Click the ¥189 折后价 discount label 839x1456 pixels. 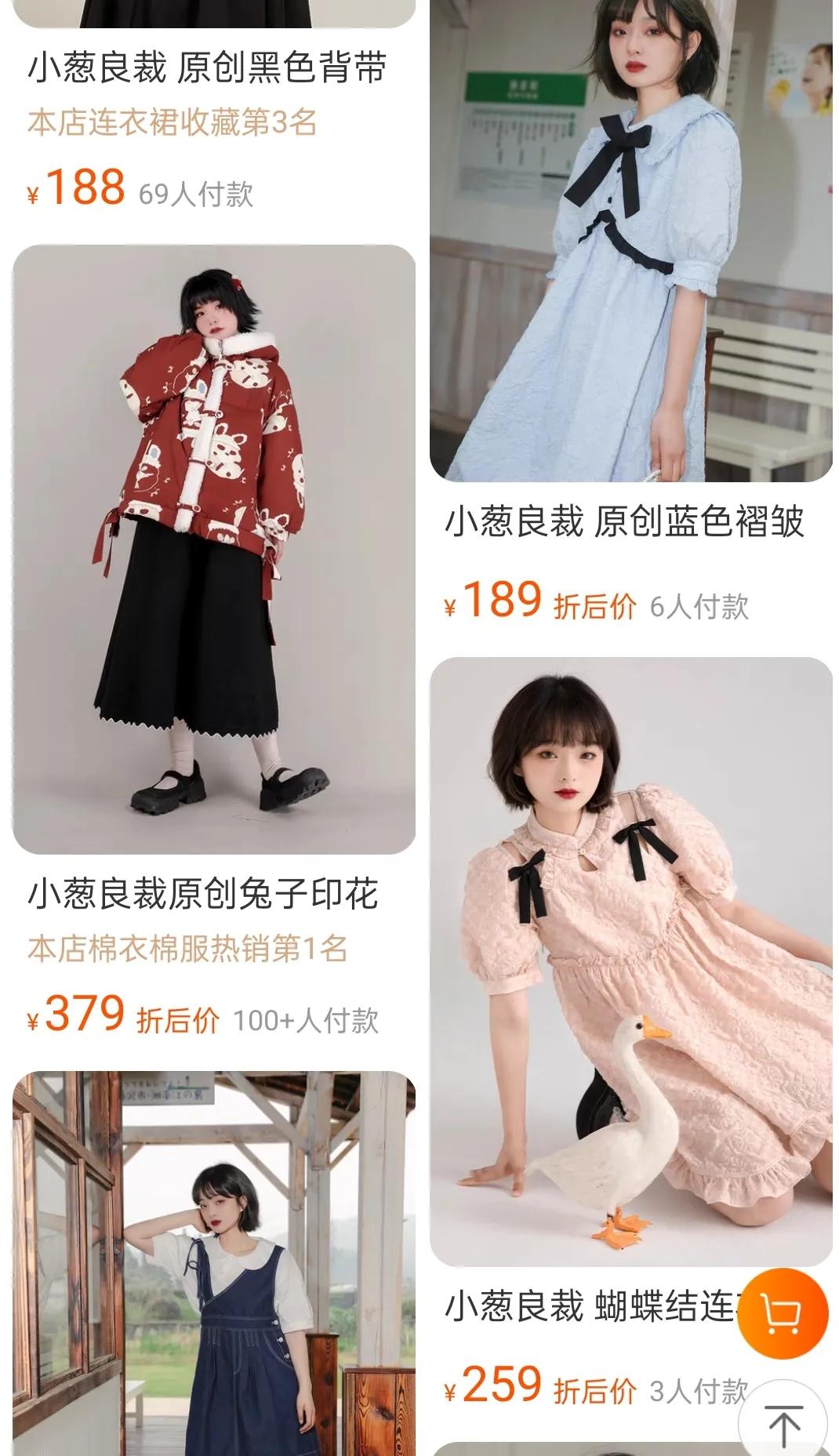click(x=594, y=605)
